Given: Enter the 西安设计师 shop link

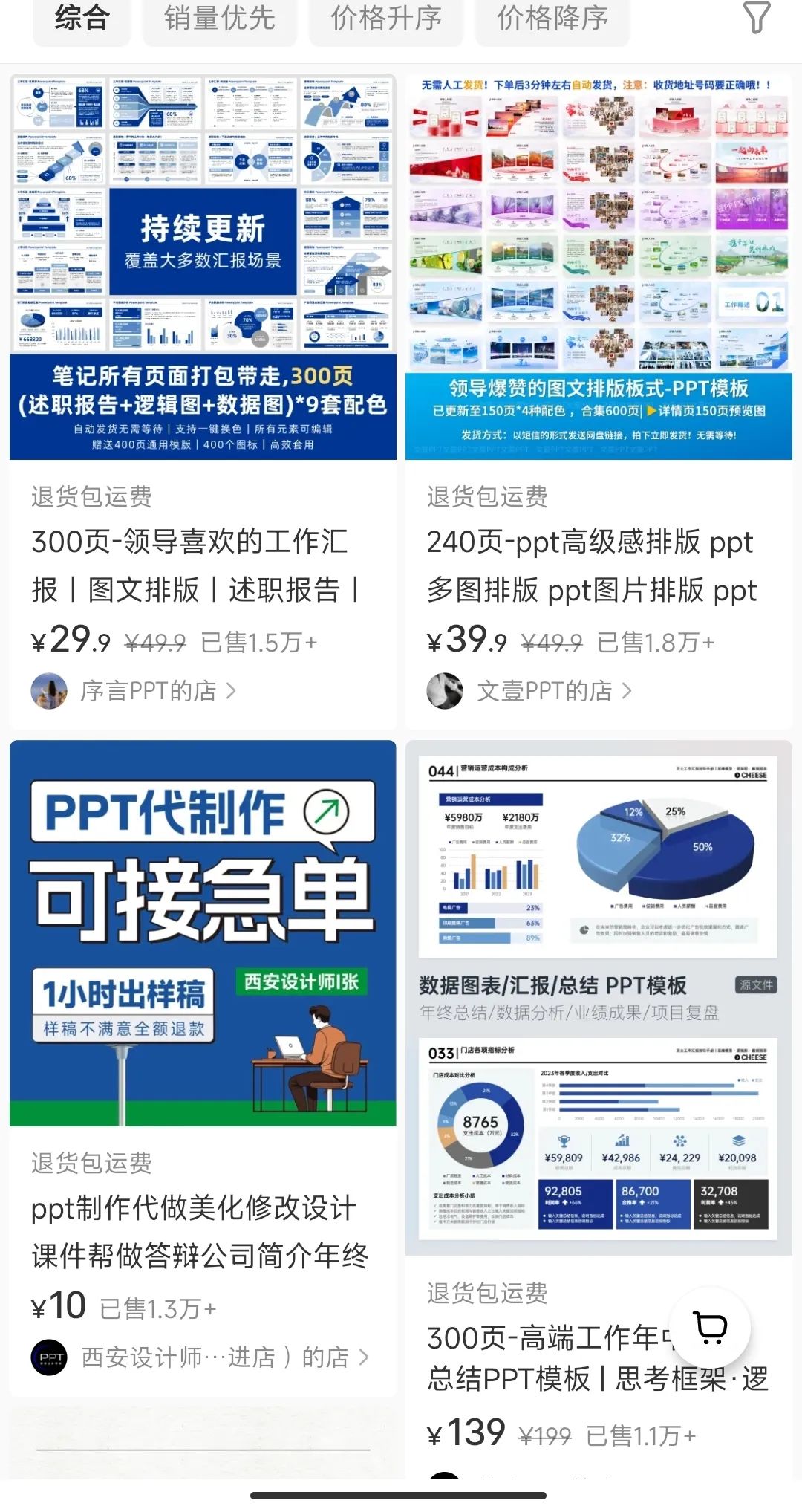Looking at the screenshot, I should [x=200, y=1357].
